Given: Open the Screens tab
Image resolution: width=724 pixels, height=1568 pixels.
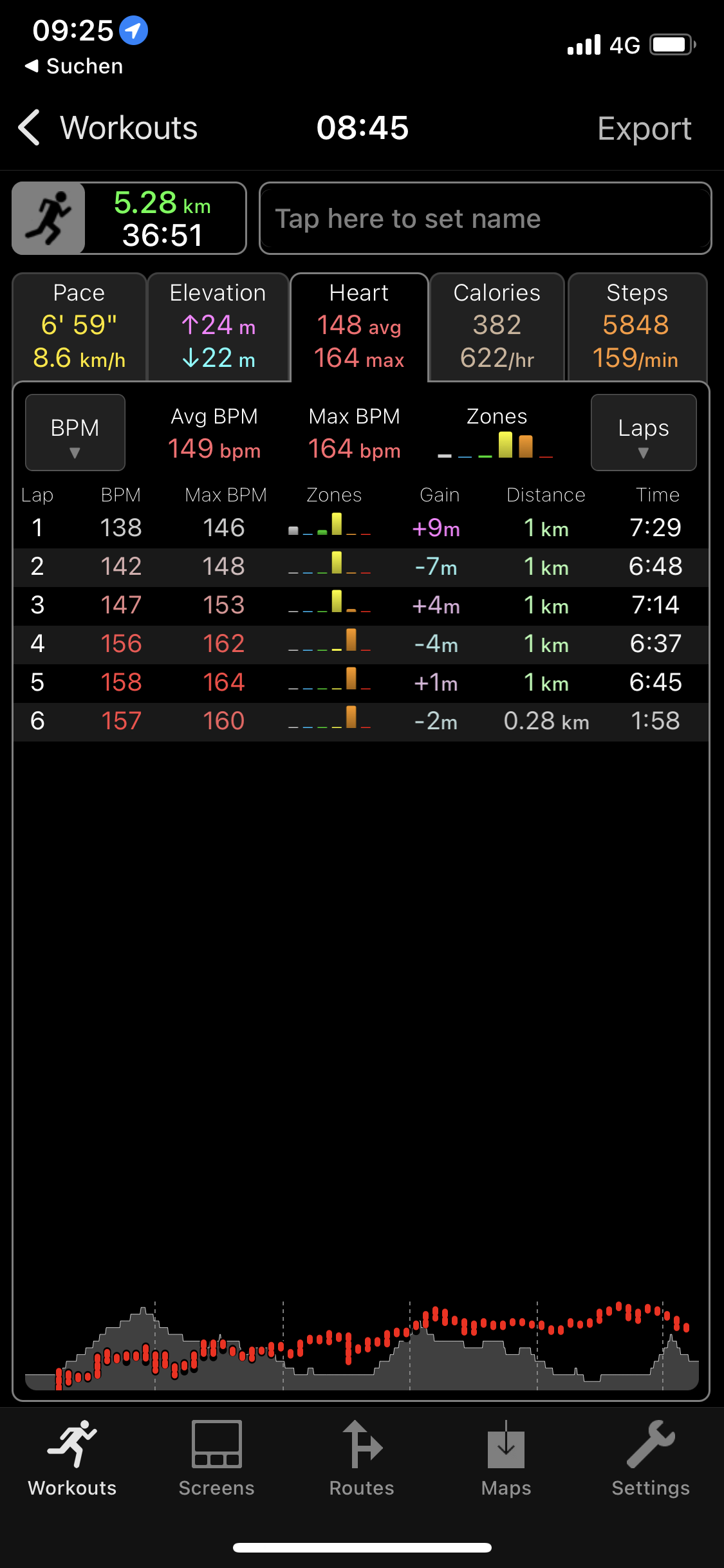Looking at the screenshot, I should tap(217, 1459).
